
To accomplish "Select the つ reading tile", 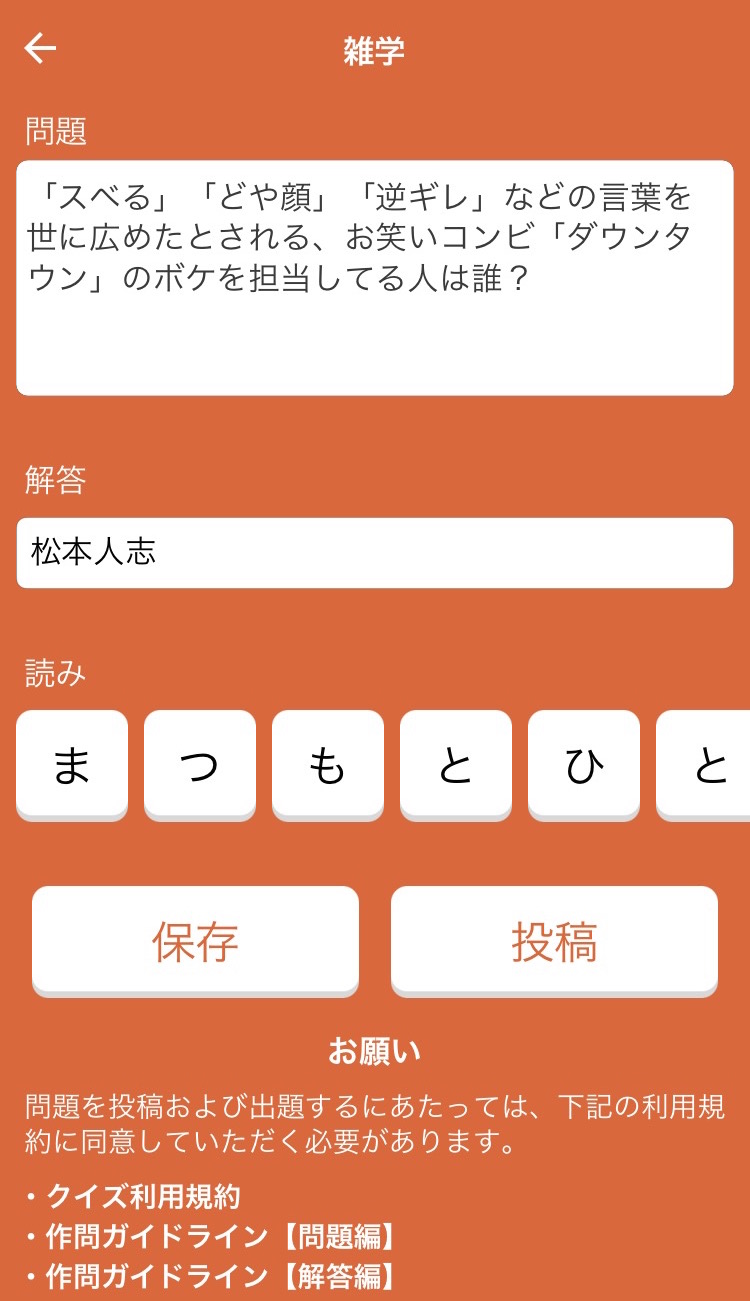I will tap(200, 765).
